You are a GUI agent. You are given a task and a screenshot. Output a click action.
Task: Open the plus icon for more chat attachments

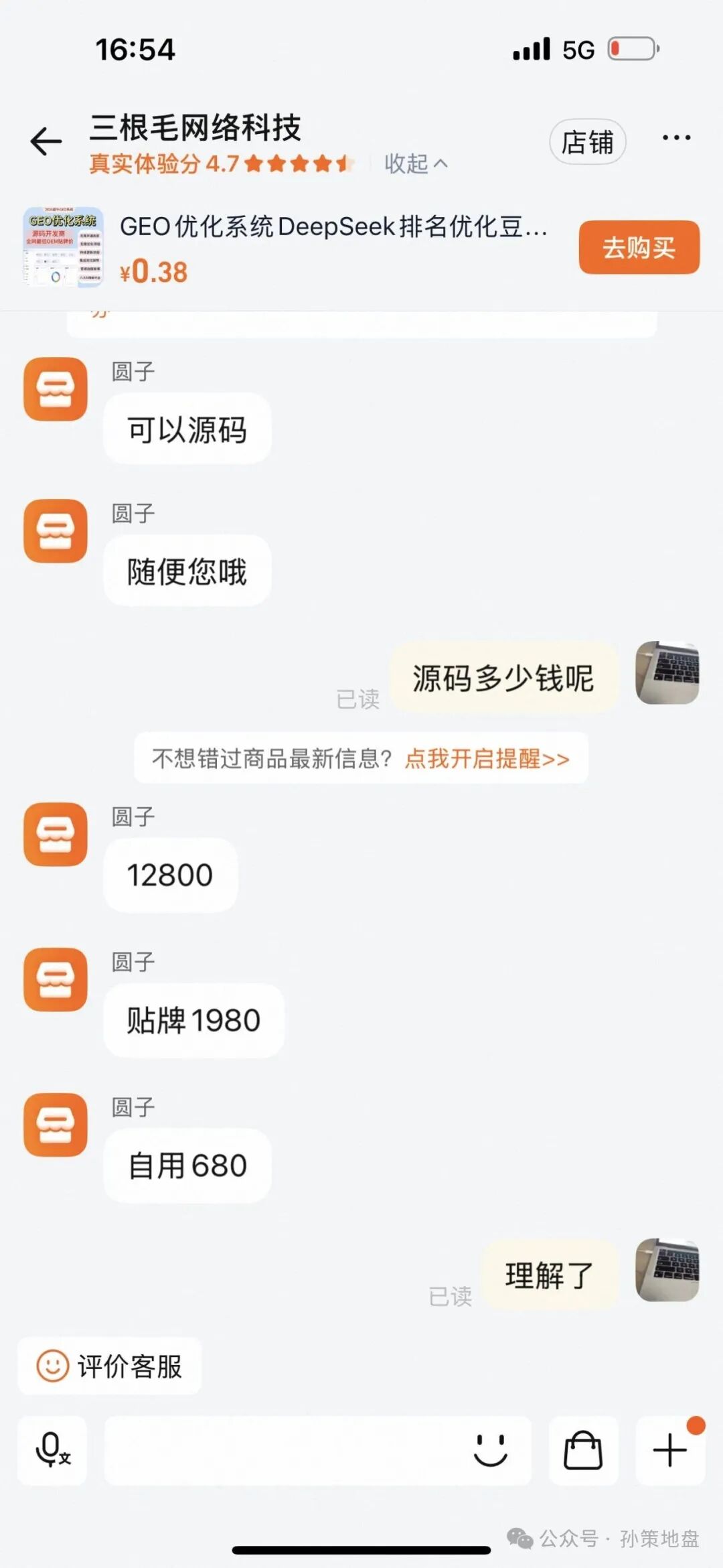669,1451
